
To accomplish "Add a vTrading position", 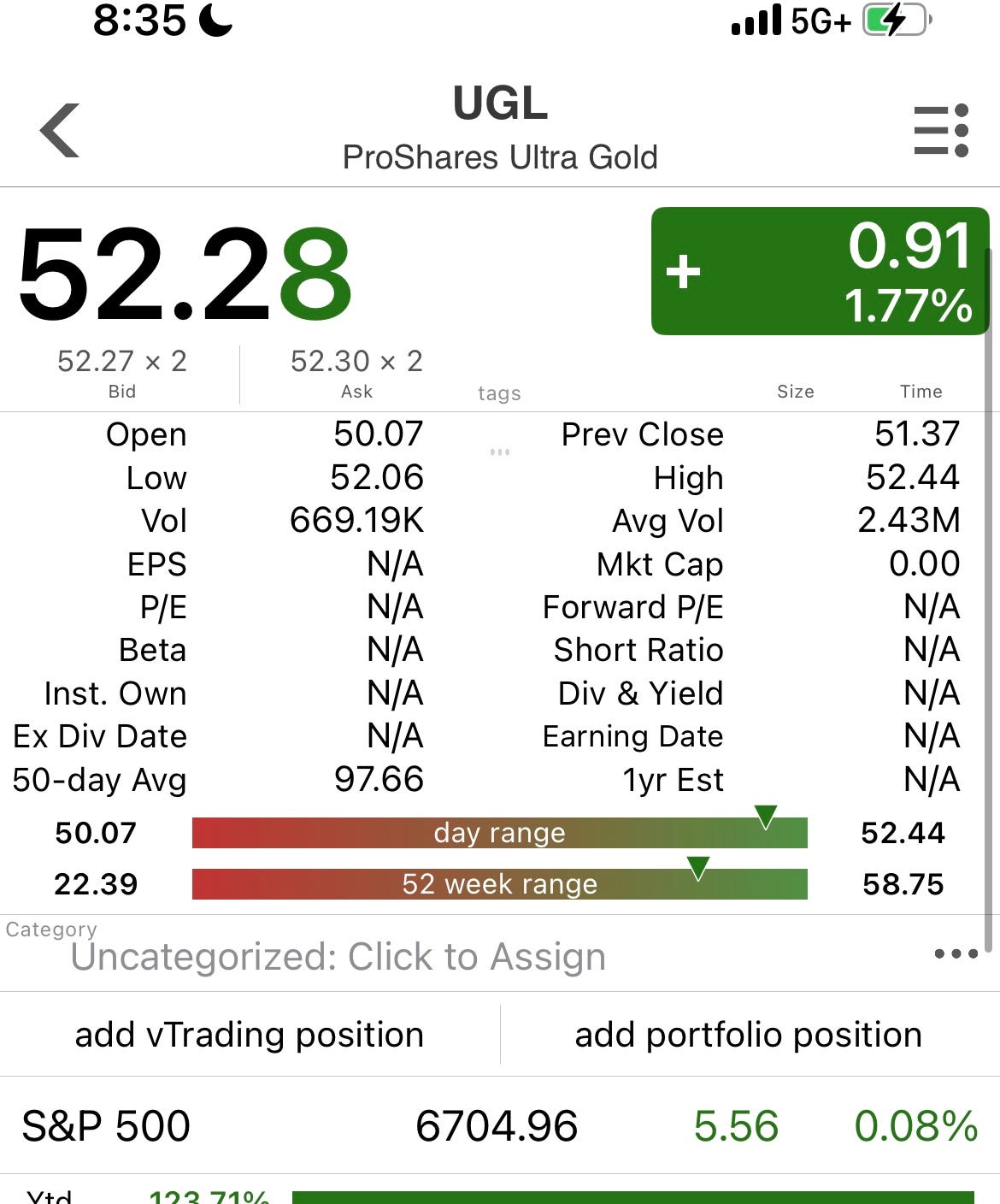I will 250,1035.
